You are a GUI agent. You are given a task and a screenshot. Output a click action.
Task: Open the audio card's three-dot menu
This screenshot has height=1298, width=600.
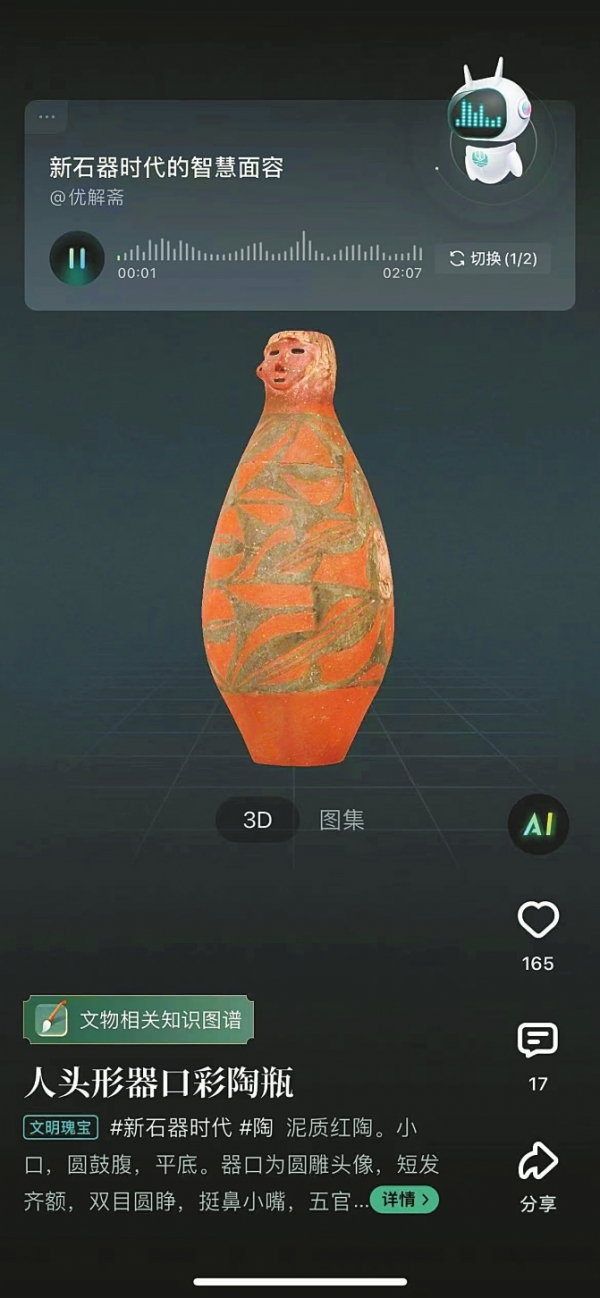coord(47,116)
